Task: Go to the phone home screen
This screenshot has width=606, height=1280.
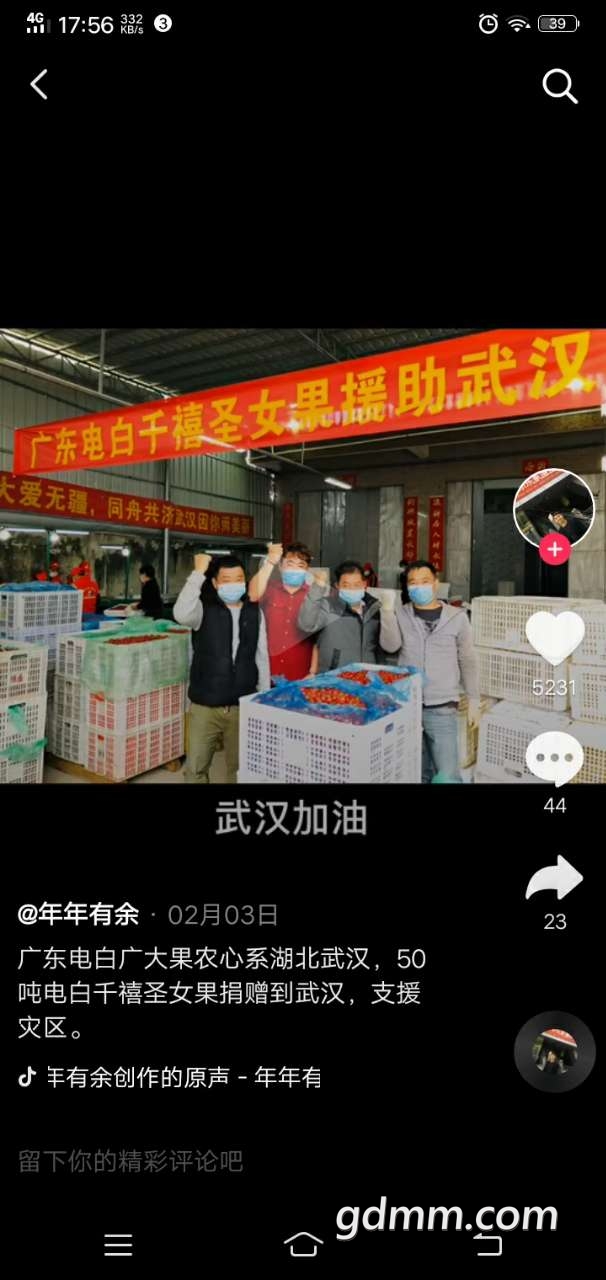Action: click(x=303, y=1244)
